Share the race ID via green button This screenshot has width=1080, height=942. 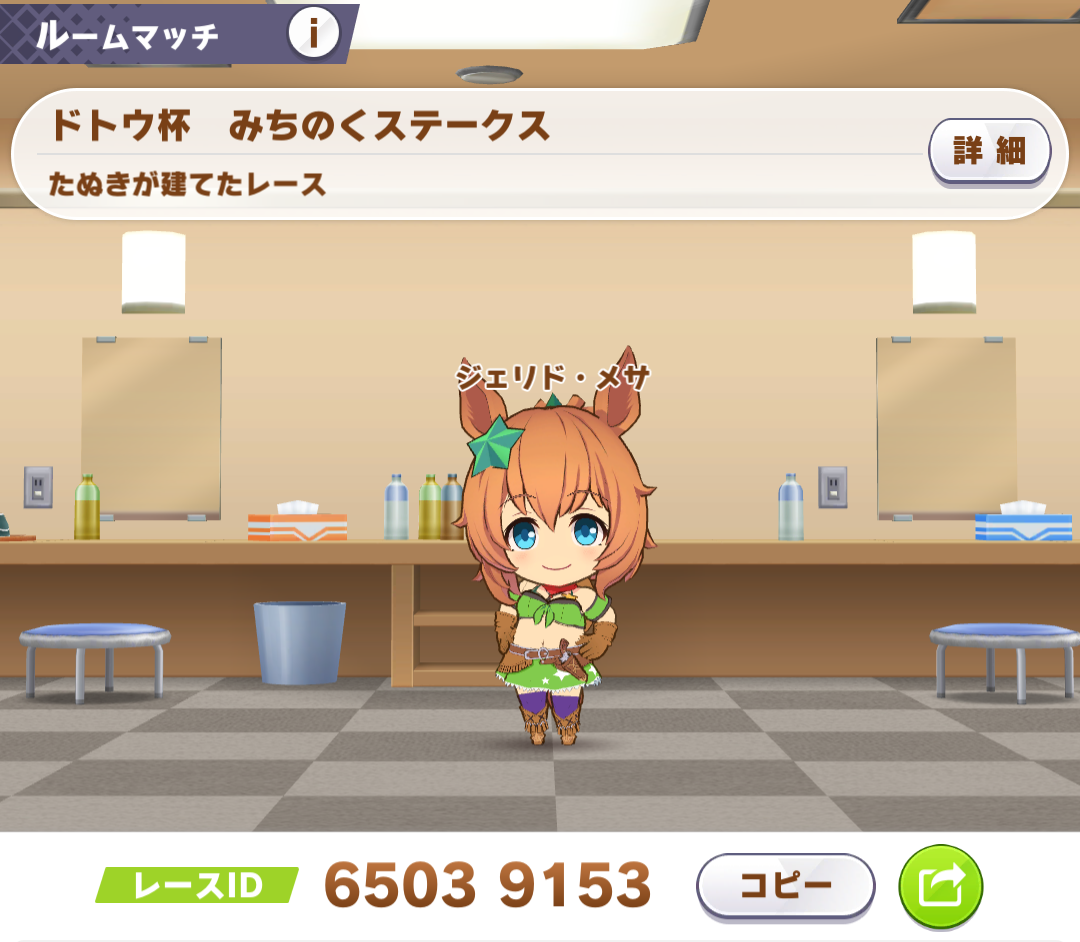[x=940, y=886]
